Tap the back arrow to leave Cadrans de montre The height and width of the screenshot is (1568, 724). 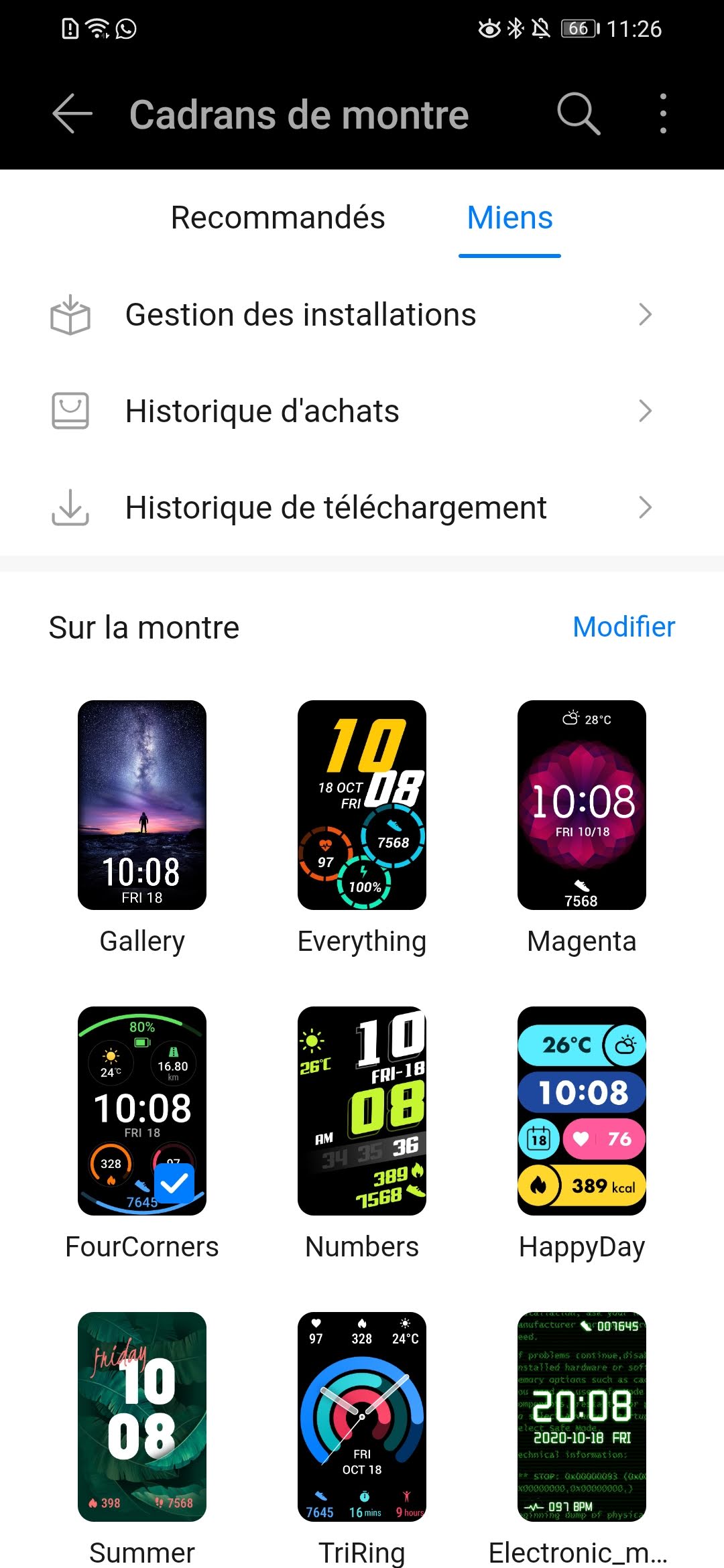[x=71, y=113]
